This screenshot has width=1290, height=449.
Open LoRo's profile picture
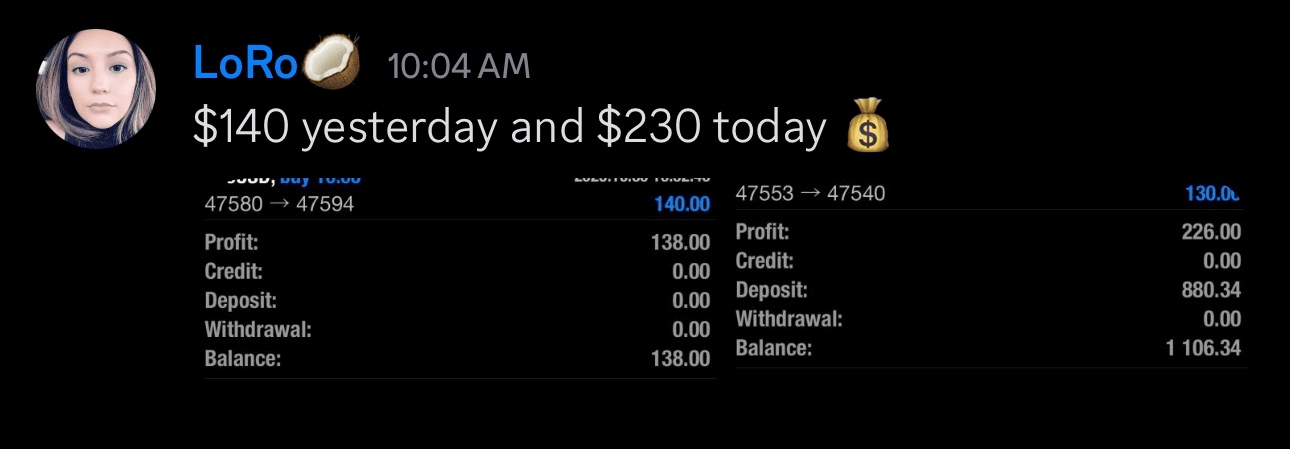[x=96, y=87]
